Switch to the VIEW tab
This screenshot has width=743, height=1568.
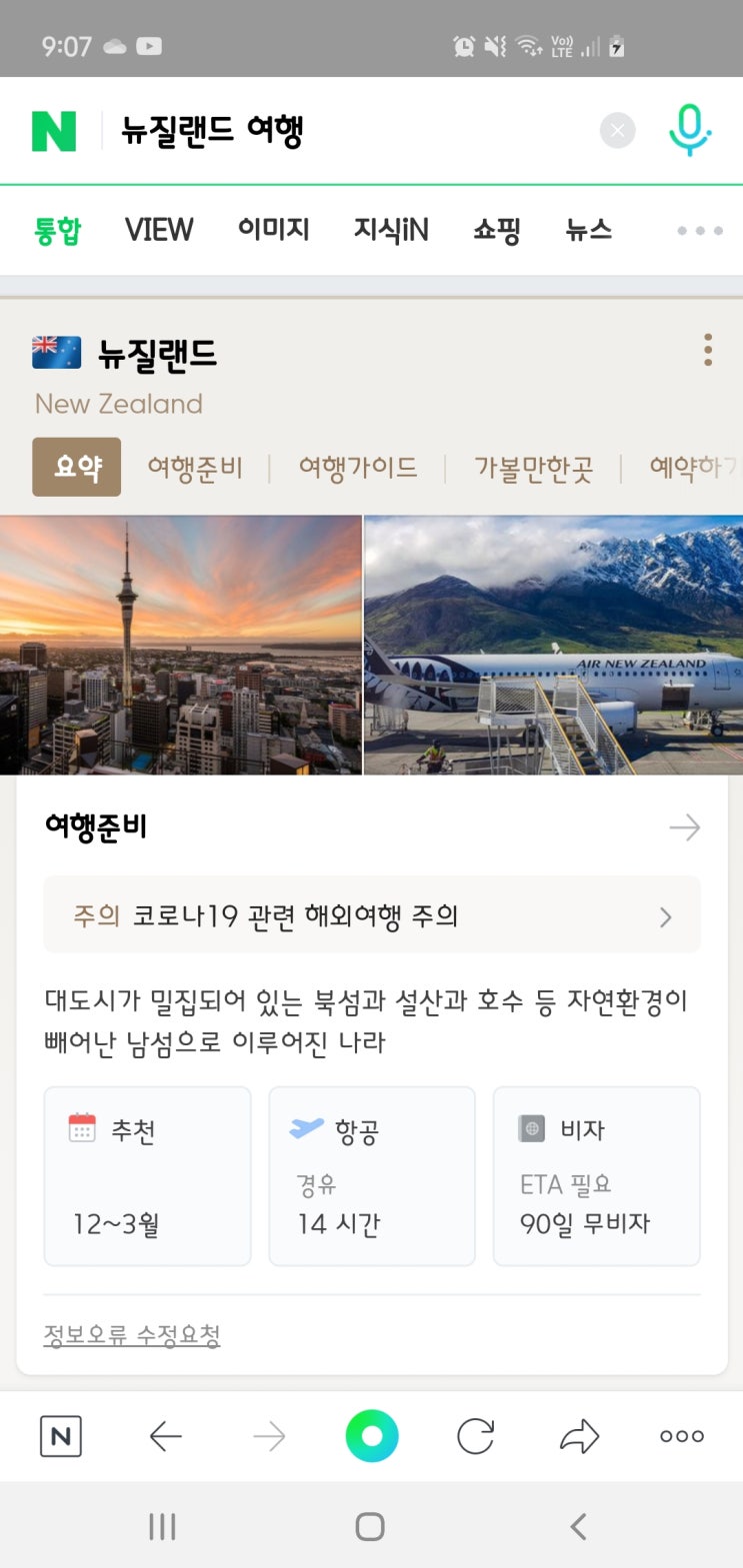pyautogui.click(x=159, y=230)
